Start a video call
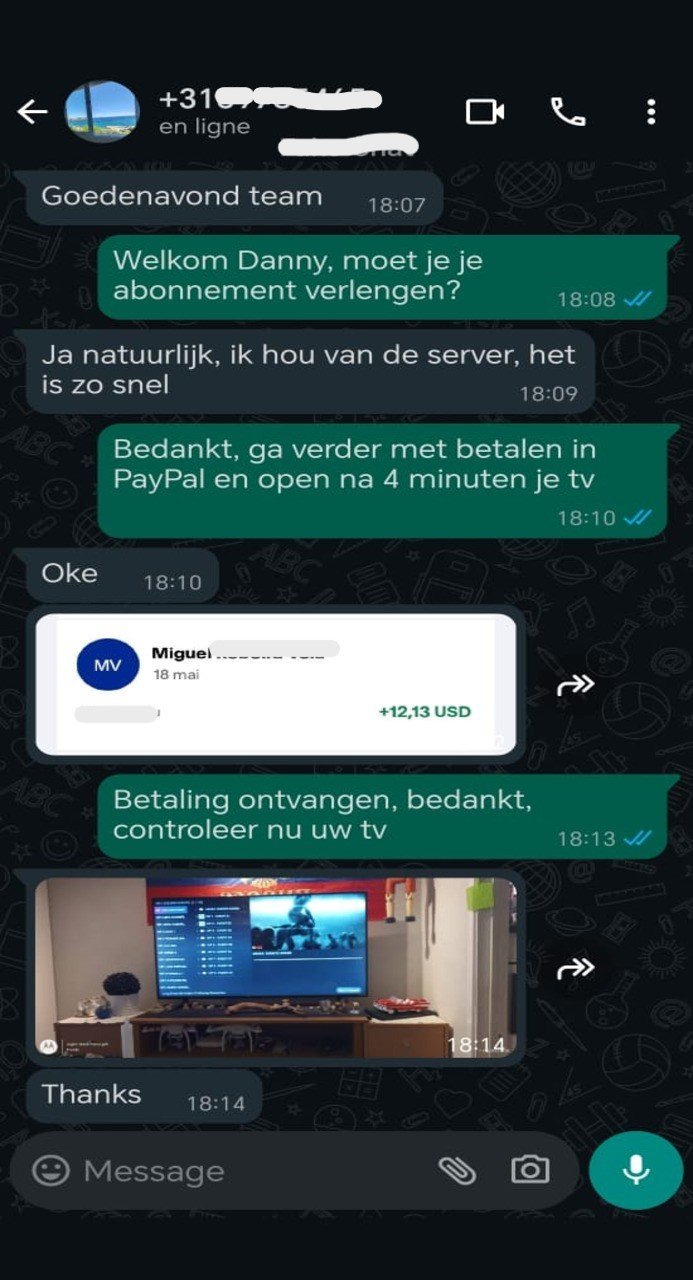 click(x=485, y=111)
